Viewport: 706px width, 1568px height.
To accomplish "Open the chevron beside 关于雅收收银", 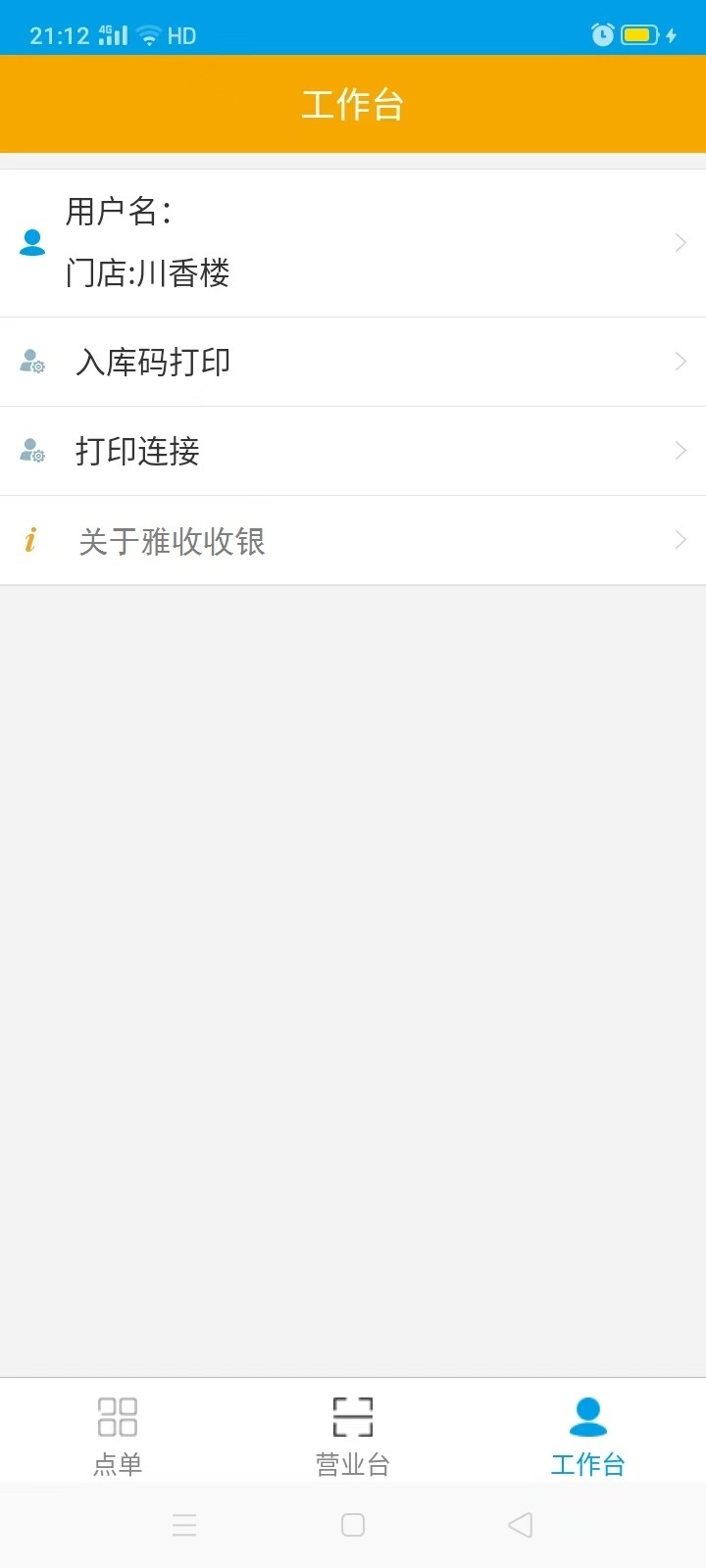I will (x=681, y=540).
